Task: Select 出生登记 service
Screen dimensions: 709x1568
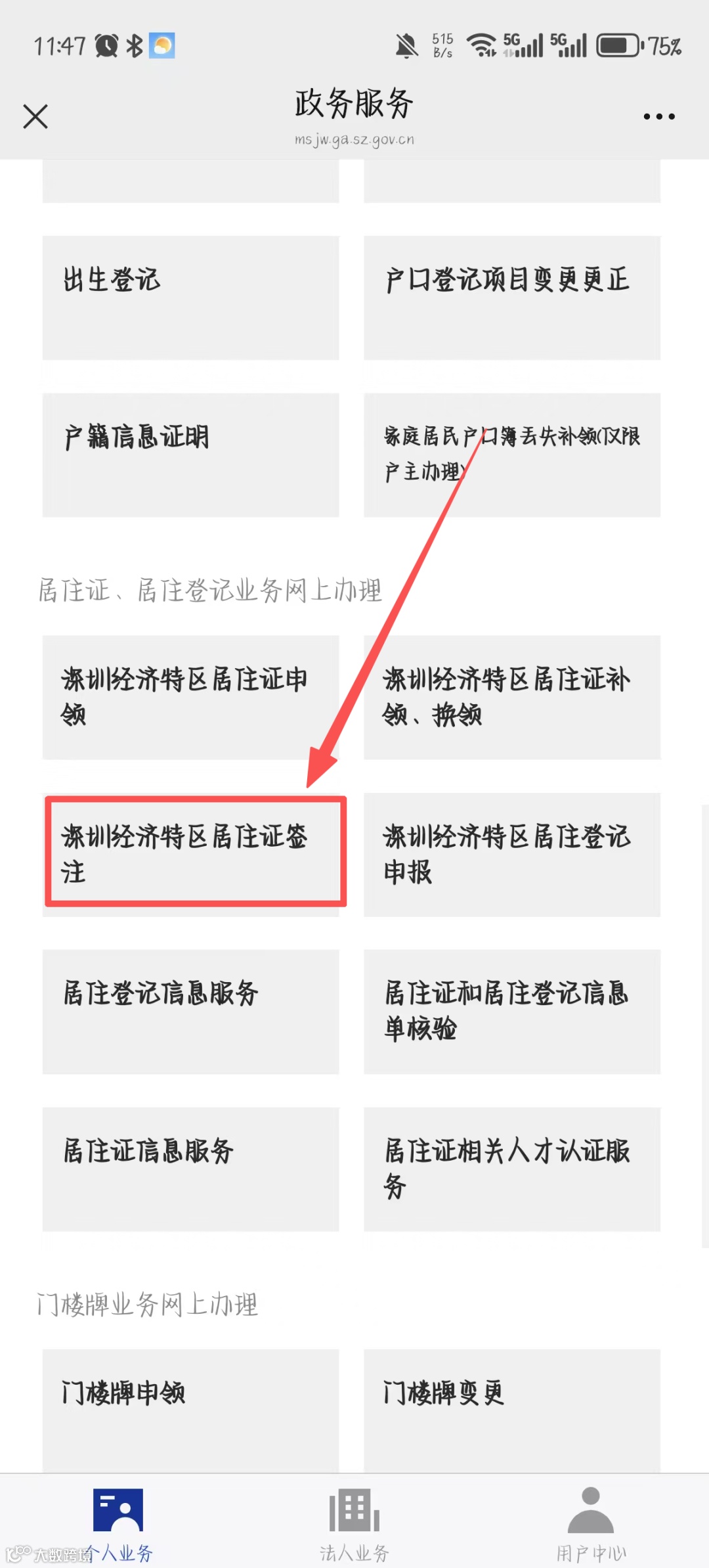Action: [190, 297]
